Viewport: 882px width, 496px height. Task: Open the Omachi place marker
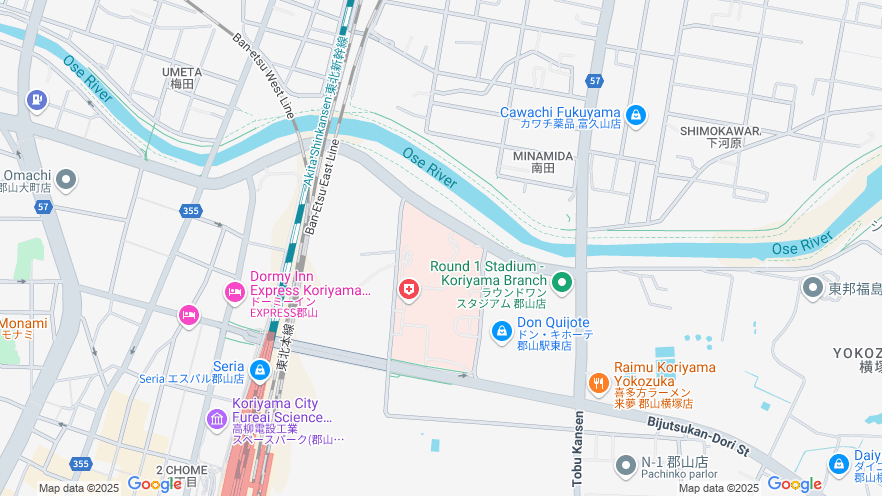click(66, 180)
